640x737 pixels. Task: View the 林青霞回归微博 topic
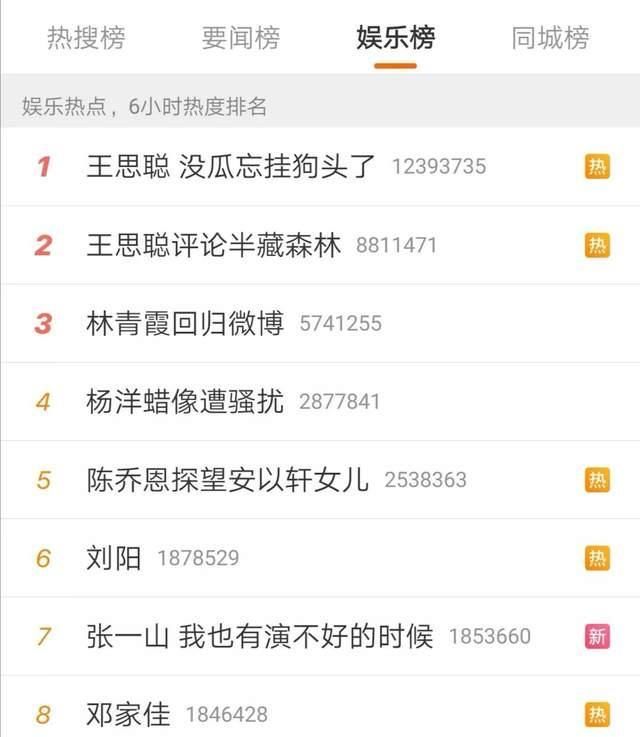pyautogui.click(x=185, y=323)
